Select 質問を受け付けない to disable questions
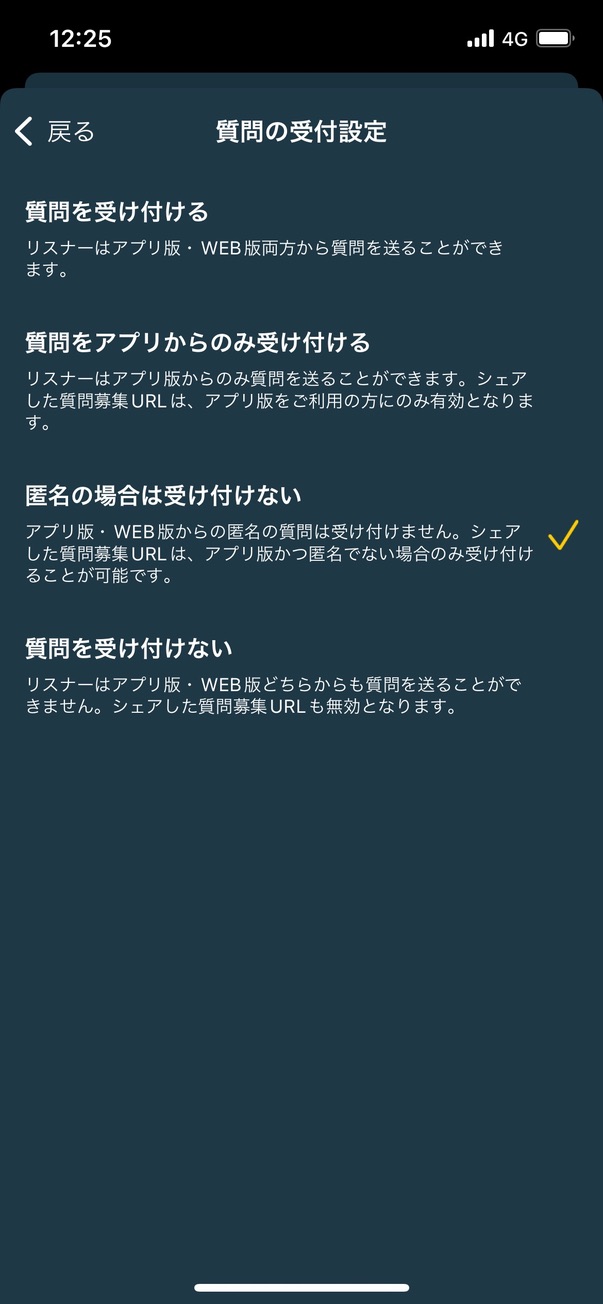Screen dimensions: 603x1304 [301, 677]
